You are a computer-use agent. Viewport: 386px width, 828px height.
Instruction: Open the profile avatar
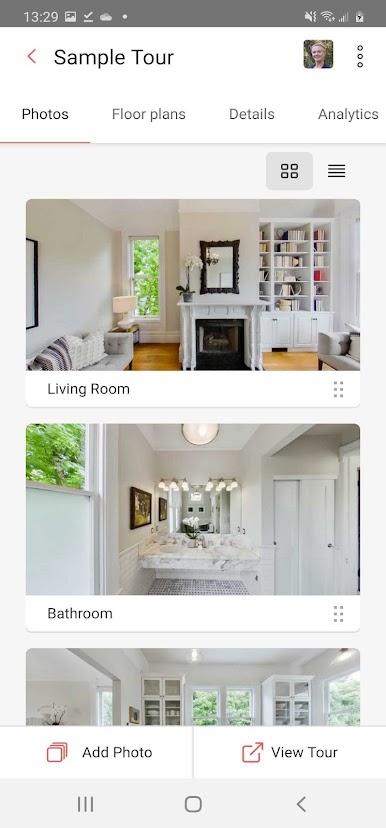[318, 54]
